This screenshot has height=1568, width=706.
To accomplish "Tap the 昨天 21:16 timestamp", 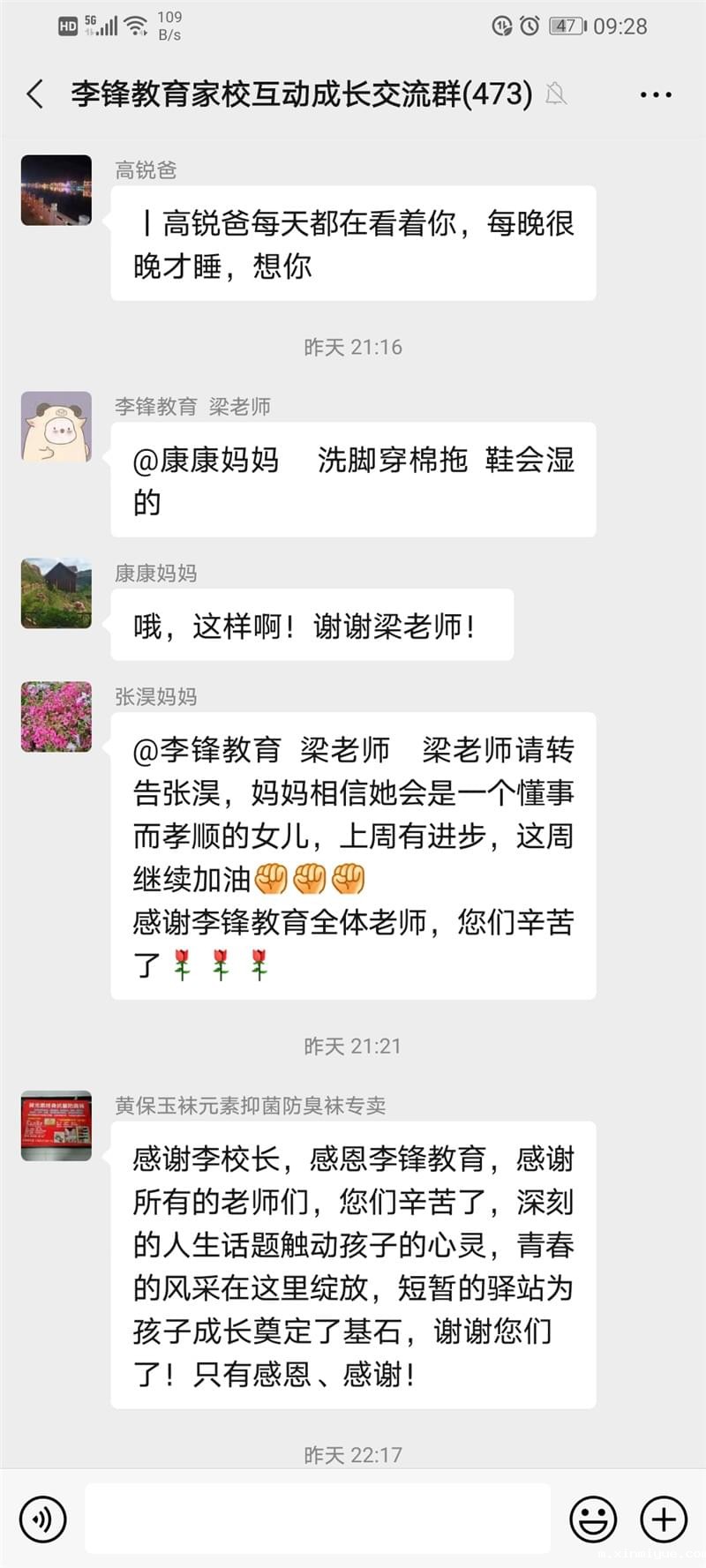I will (352, 346).
